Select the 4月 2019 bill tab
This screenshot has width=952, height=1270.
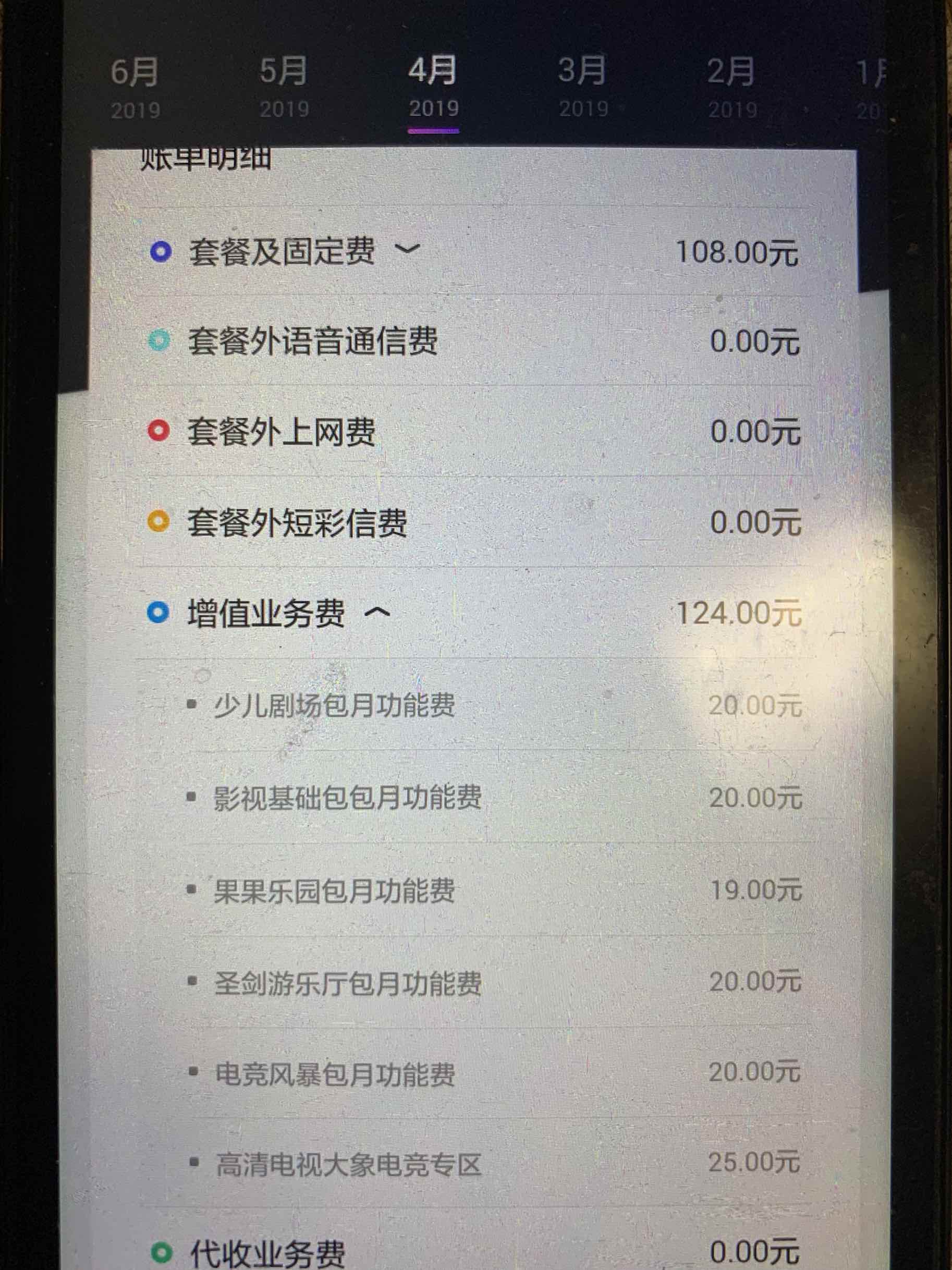pyautogui.click(x=433, y=87)
